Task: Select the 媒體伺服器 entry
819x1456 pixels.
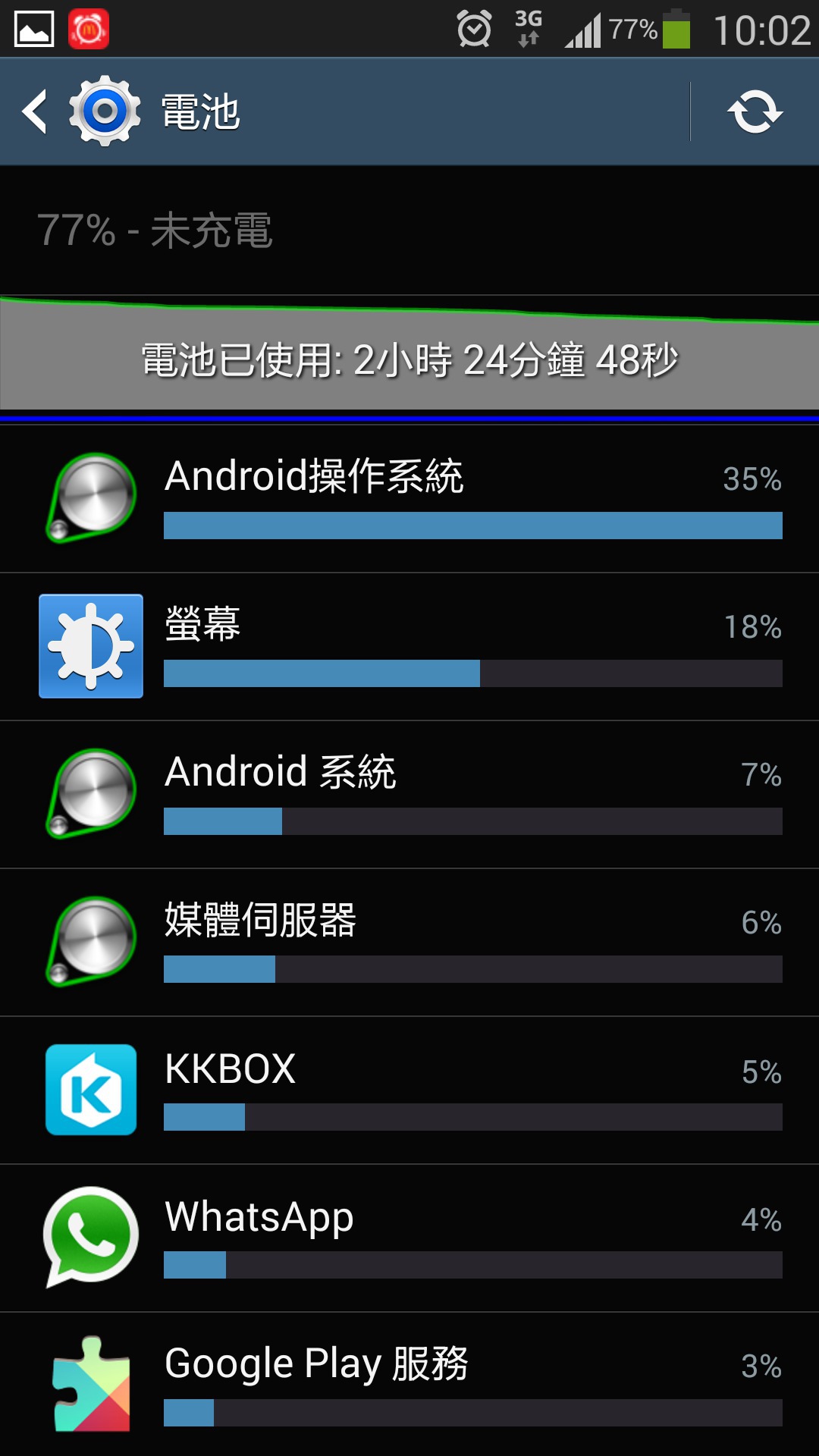Action: [409, 943]
